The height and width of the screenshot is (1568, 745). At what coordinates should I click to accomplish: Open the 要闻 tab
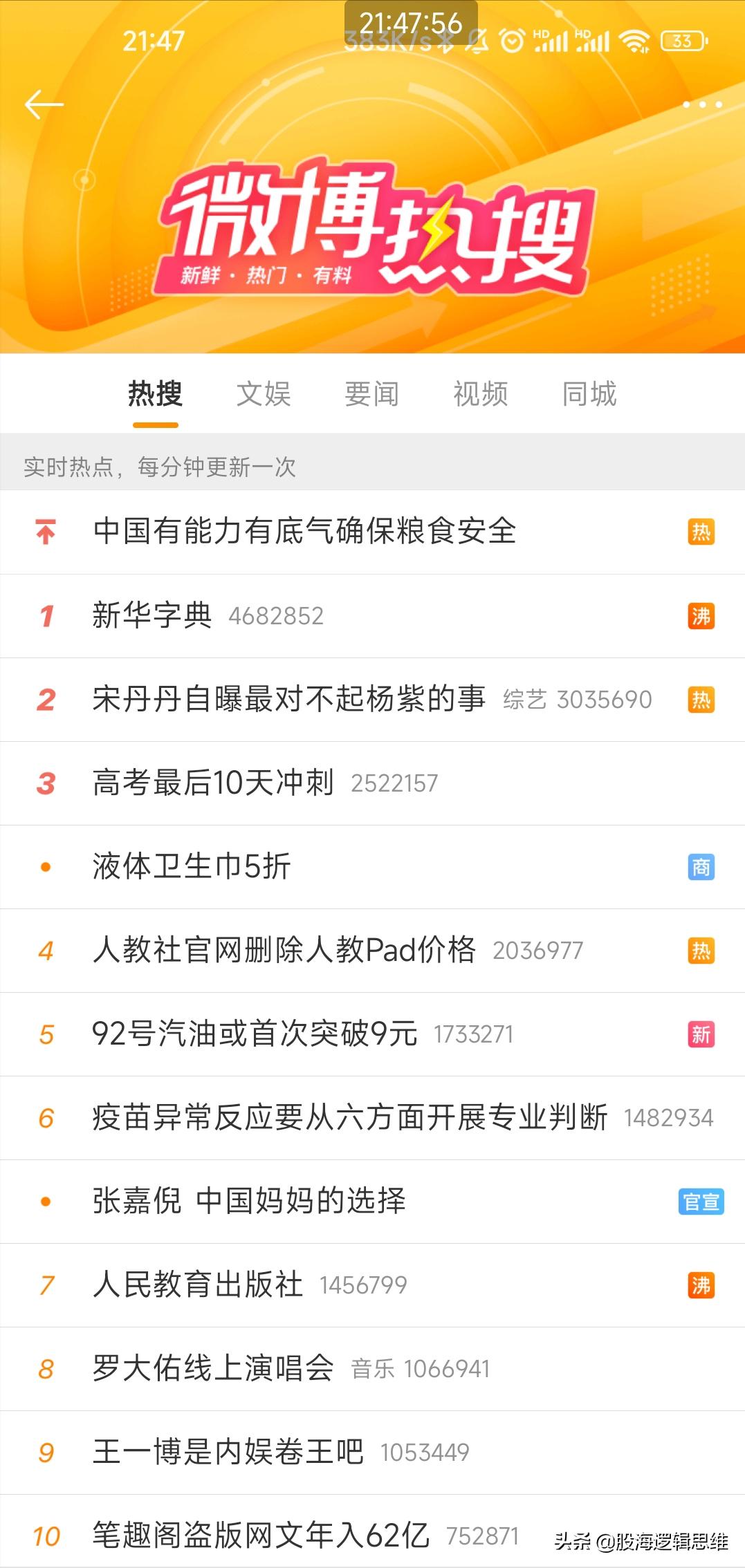pyautogui.click(x=371, y=393)
